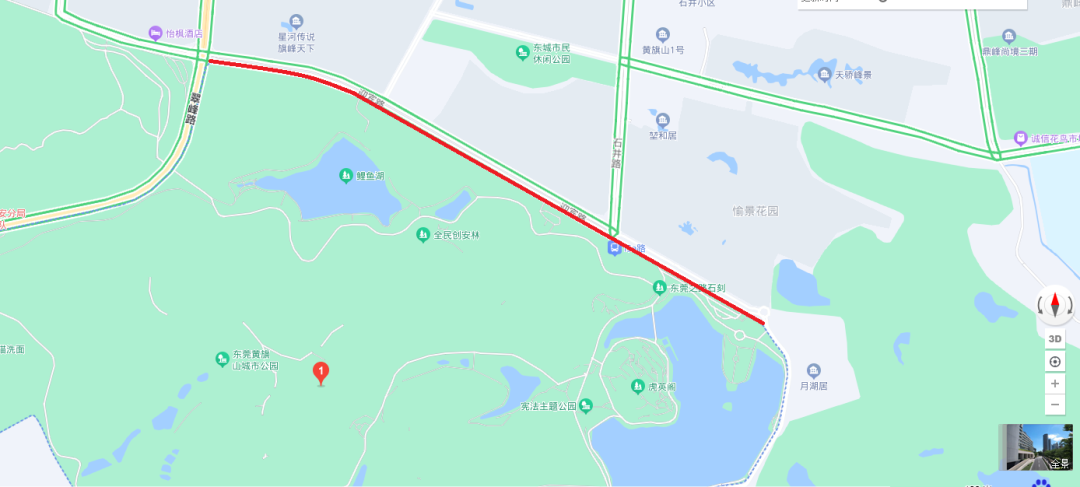Open the 东莞黄旗山城市公园 marker
Screen dimensions: 1080x487
click(222, 358)
